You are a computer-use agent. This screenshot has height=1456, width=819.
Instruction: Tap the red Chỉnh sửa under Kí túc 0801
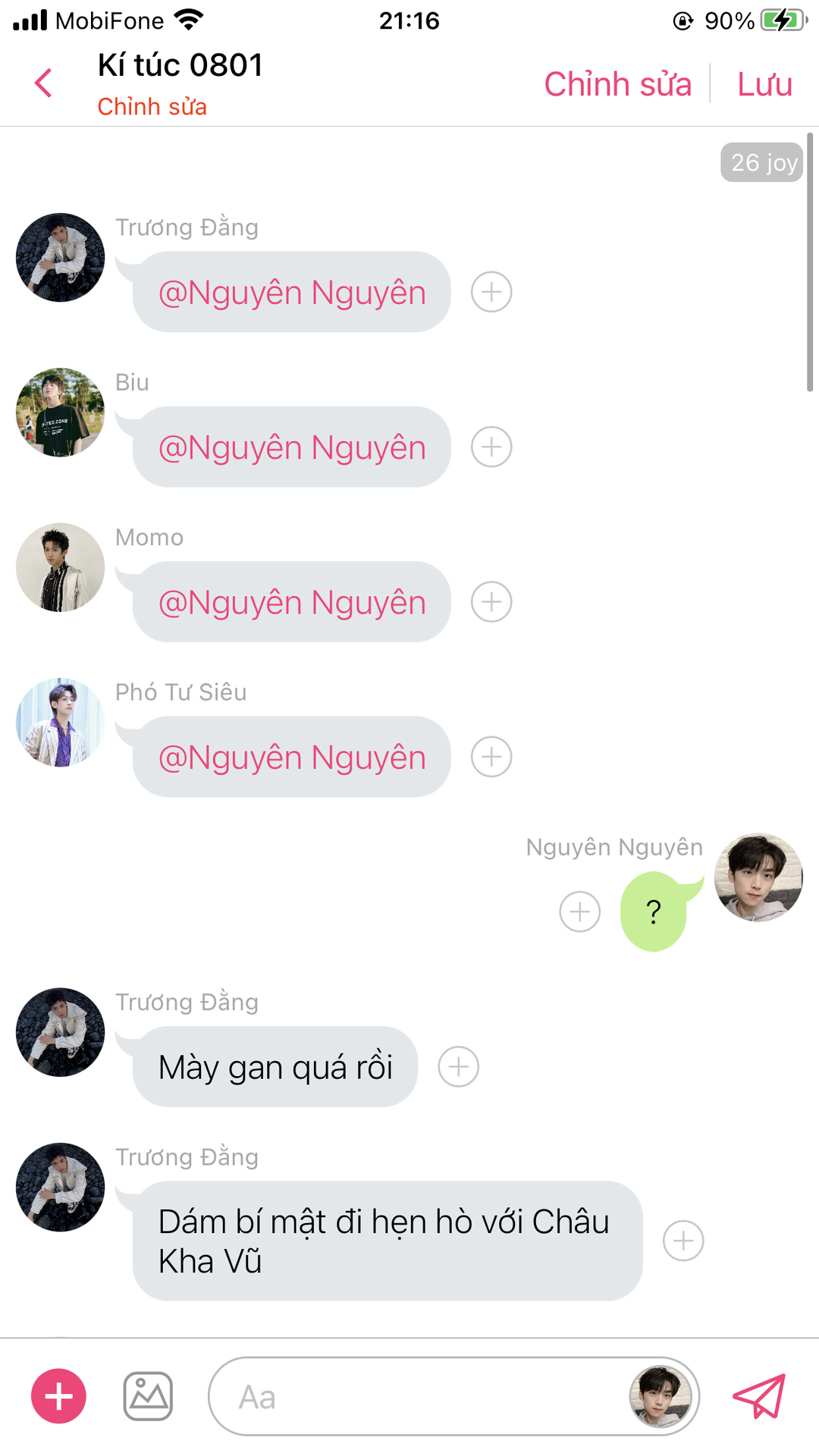click(x=152, y=107)
